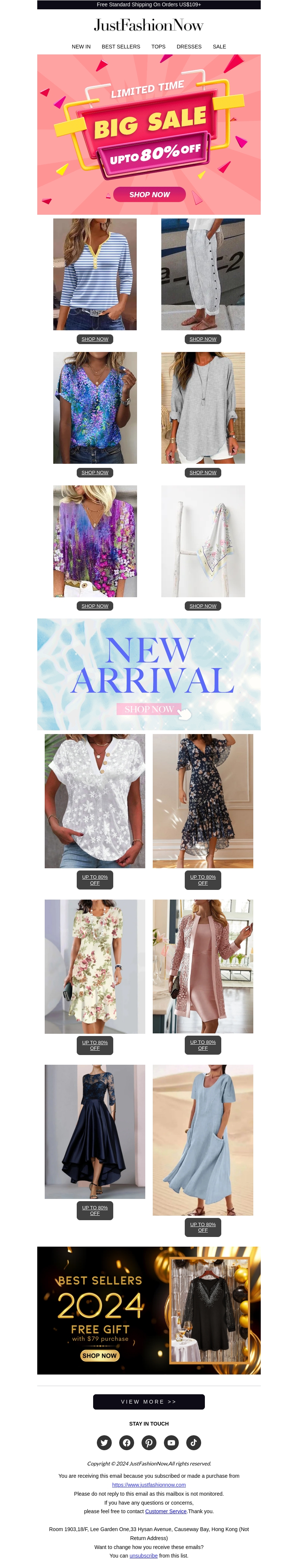Open the white floral scarf product
This screenshot has height=1568, width=298.
point(203,606)
